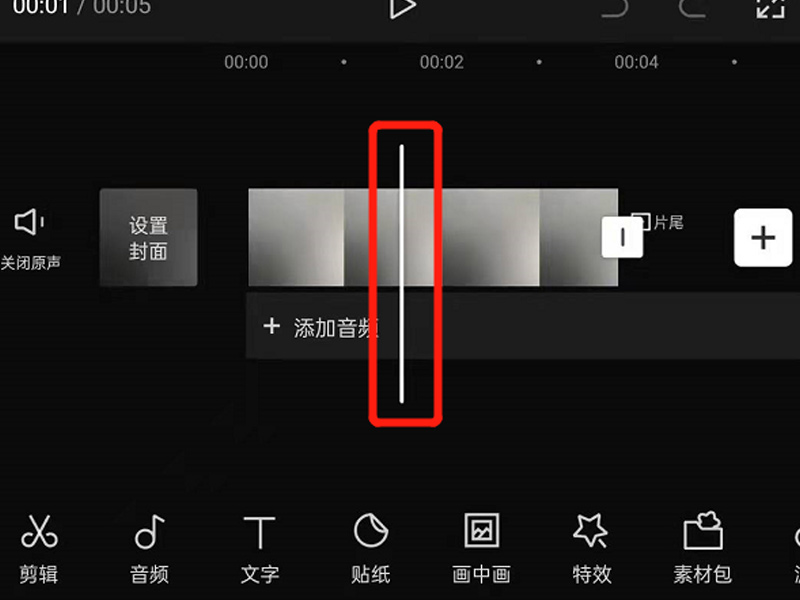800x600 pixels.
Task: Open the 素材包 material pack tool
Action: click(x=702, y=547)
